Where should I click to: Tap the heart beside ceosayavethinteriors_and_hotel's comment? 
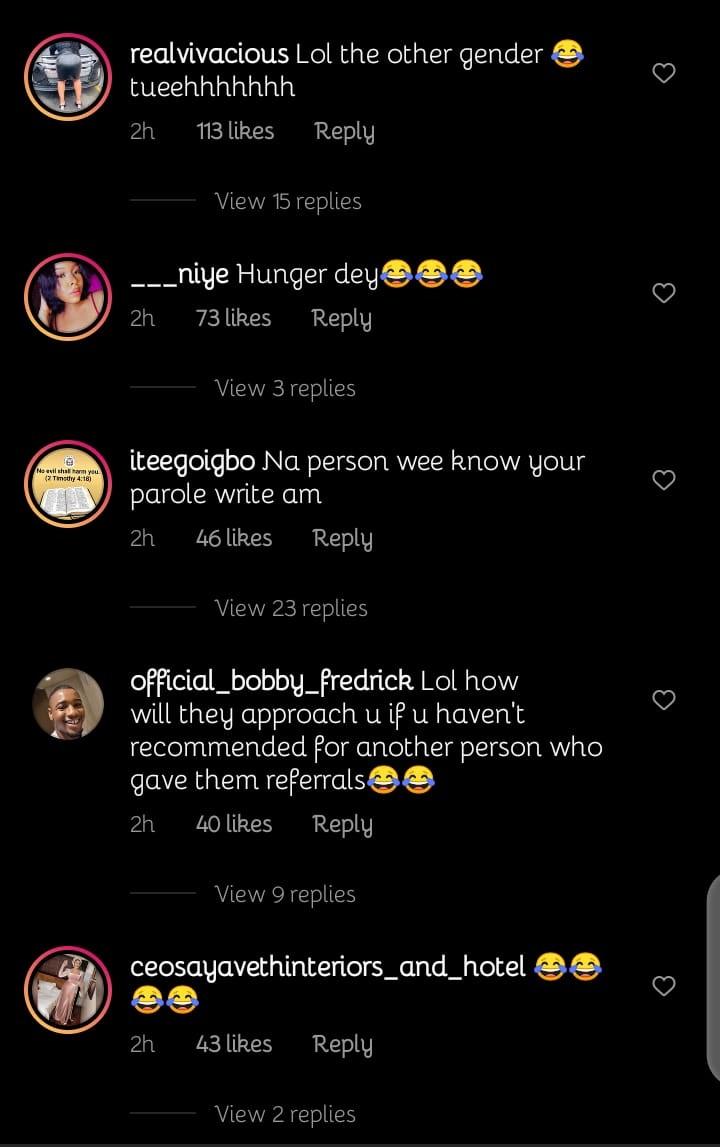click(663, 986)
